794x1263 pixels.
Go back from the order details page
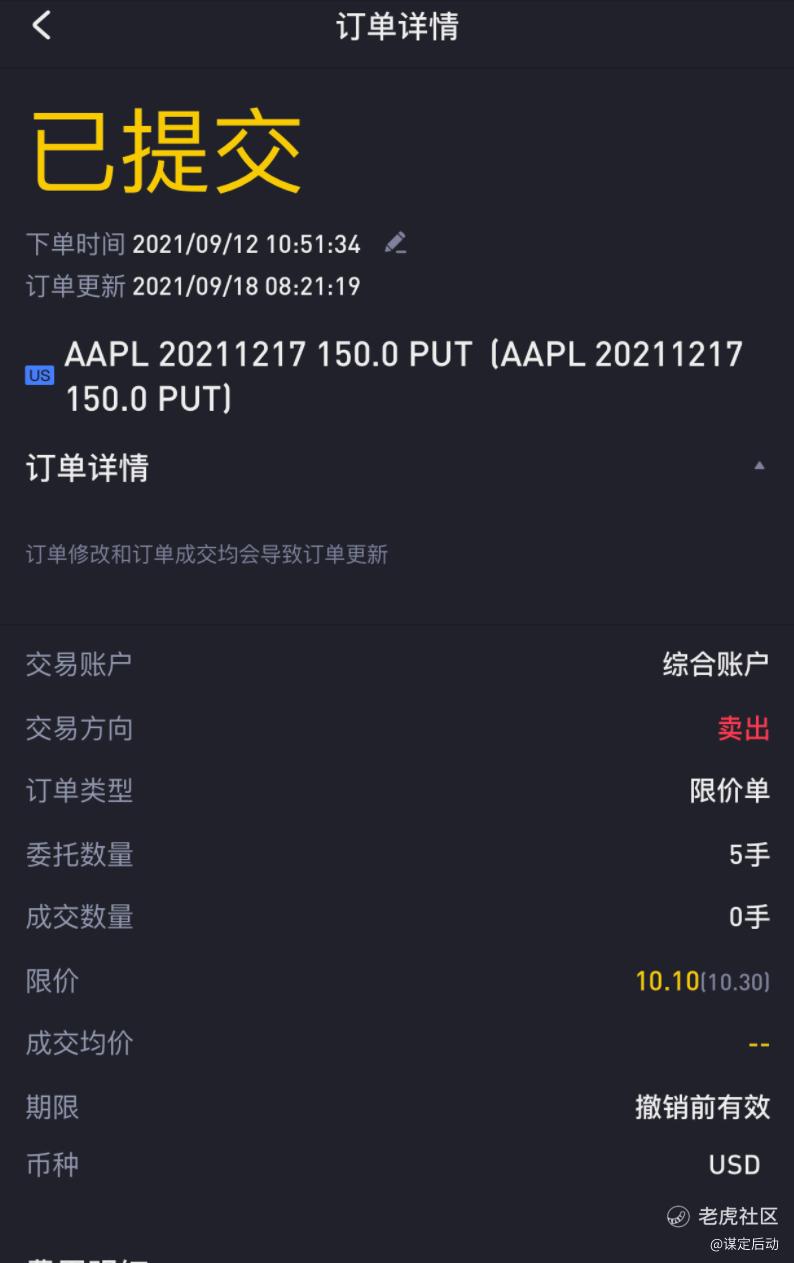tap(42, 26)
